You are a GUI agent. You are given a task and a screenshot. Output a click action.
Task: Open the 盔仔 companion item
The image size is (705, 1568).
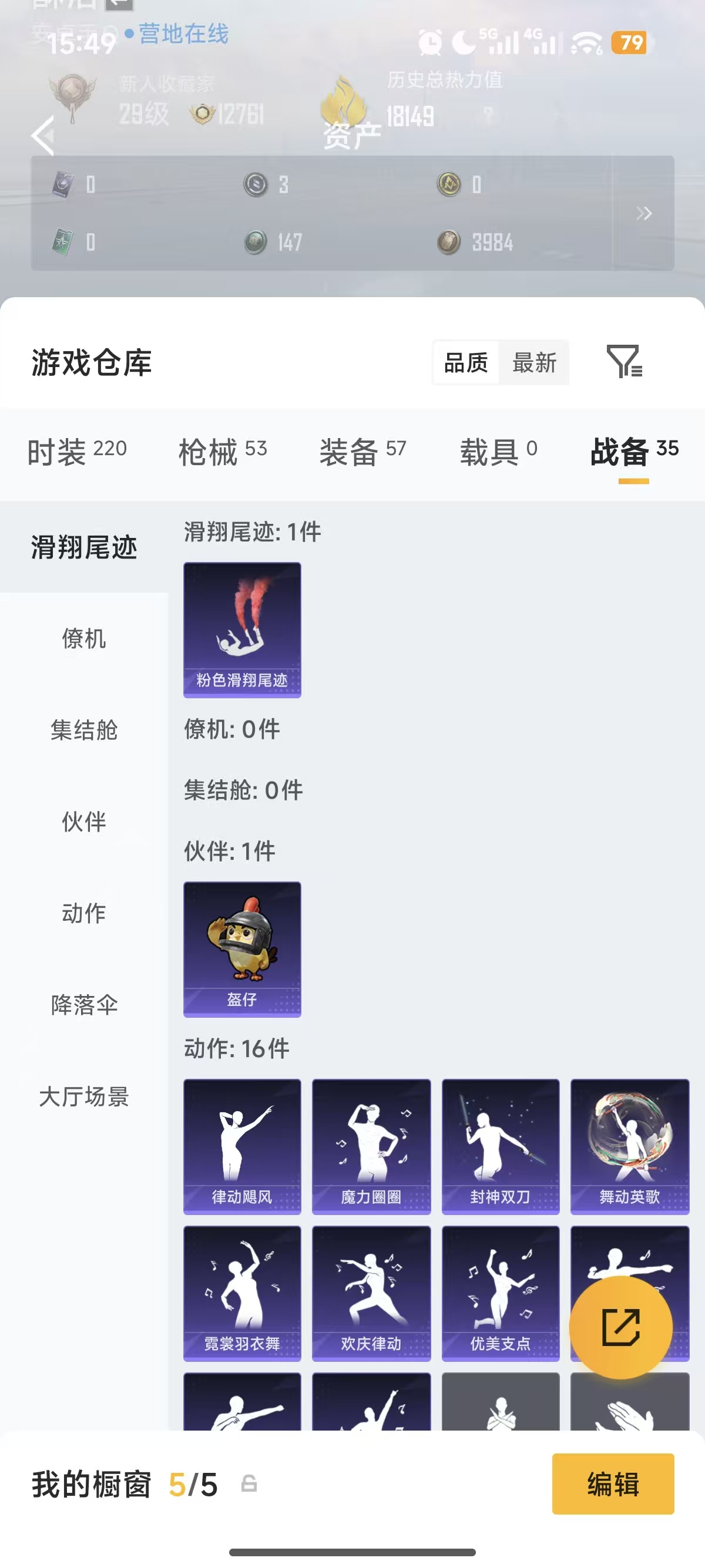tap(242, 949)
